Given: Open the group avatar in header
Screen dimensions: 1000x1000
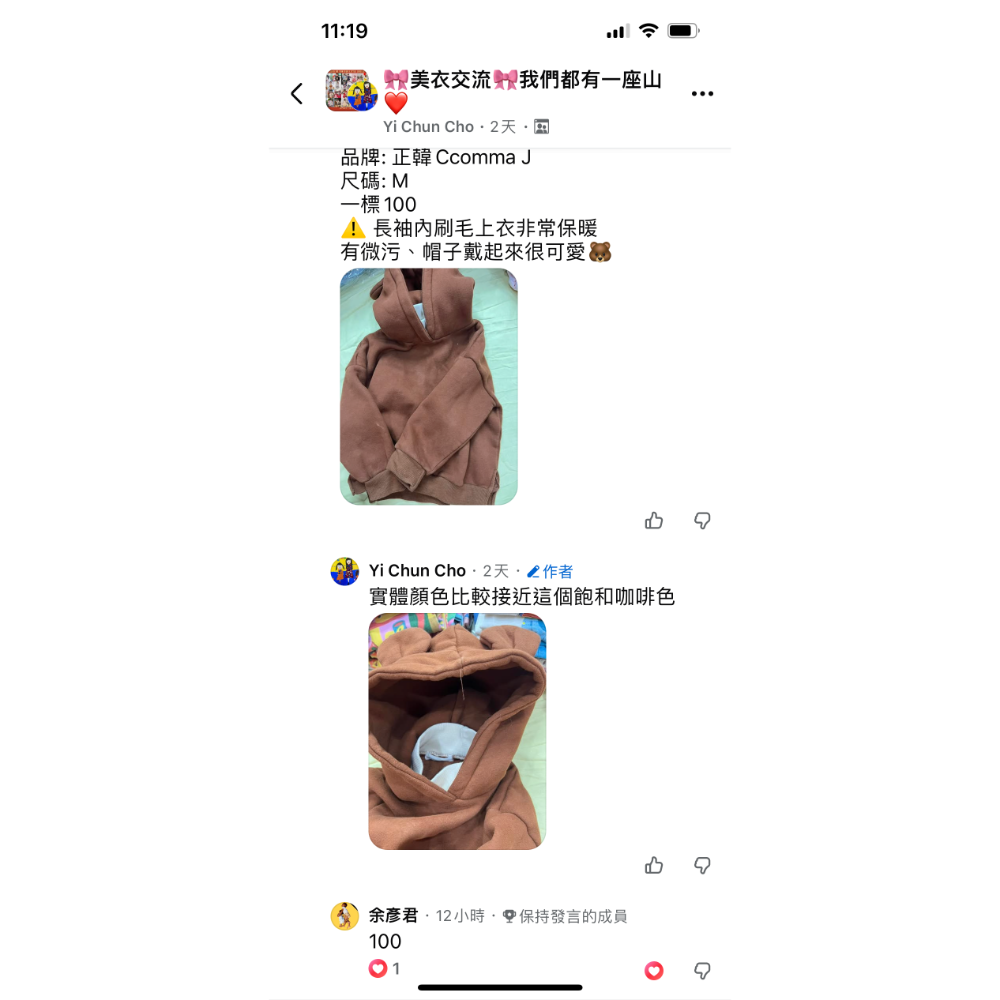Looking at the screenshot, I should pos(350,92).
